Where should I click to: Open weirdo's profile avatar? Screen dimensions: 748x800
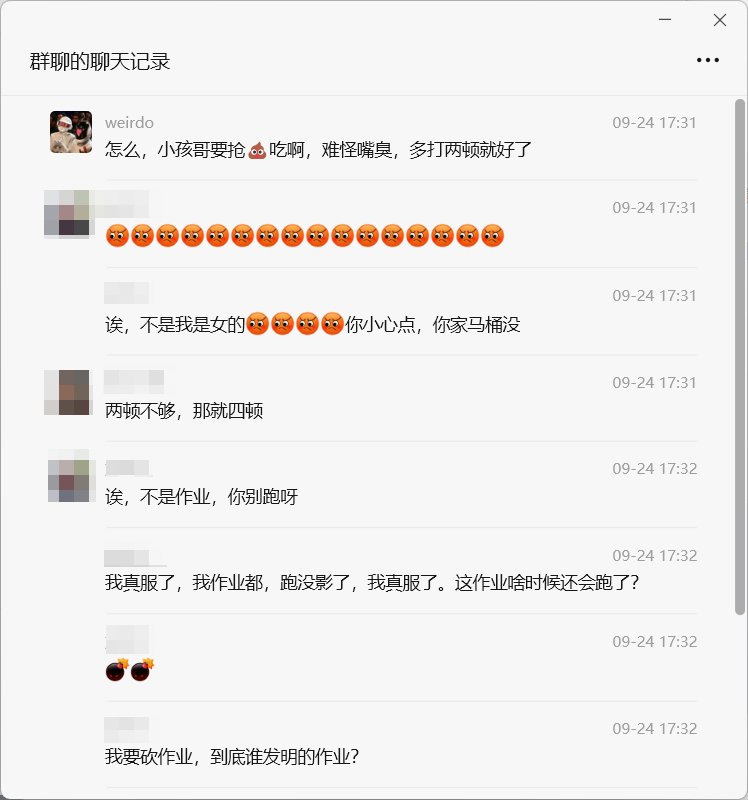click(x=71, y=132)
